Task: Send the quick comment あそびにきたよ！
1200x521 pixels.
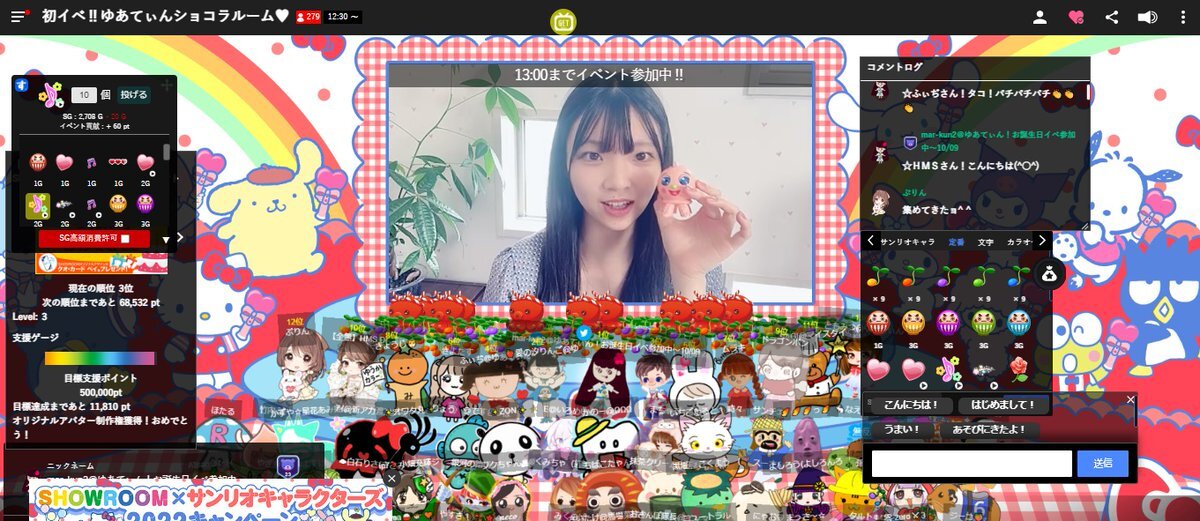Action: pyautogui.click(x=987, y=428)
